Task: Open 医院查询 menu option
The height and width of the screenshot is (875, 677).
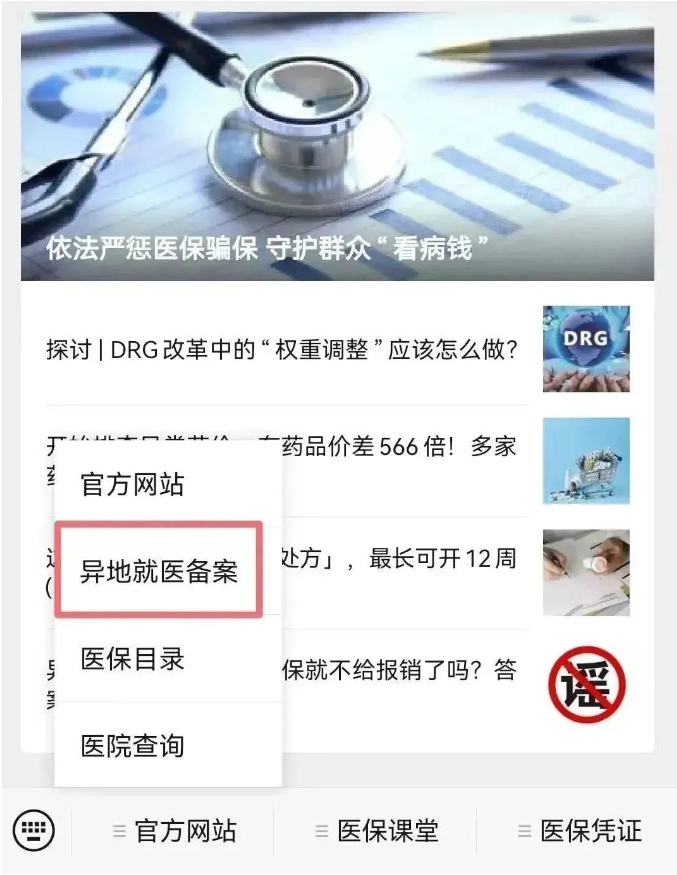Action: point(133,745)
